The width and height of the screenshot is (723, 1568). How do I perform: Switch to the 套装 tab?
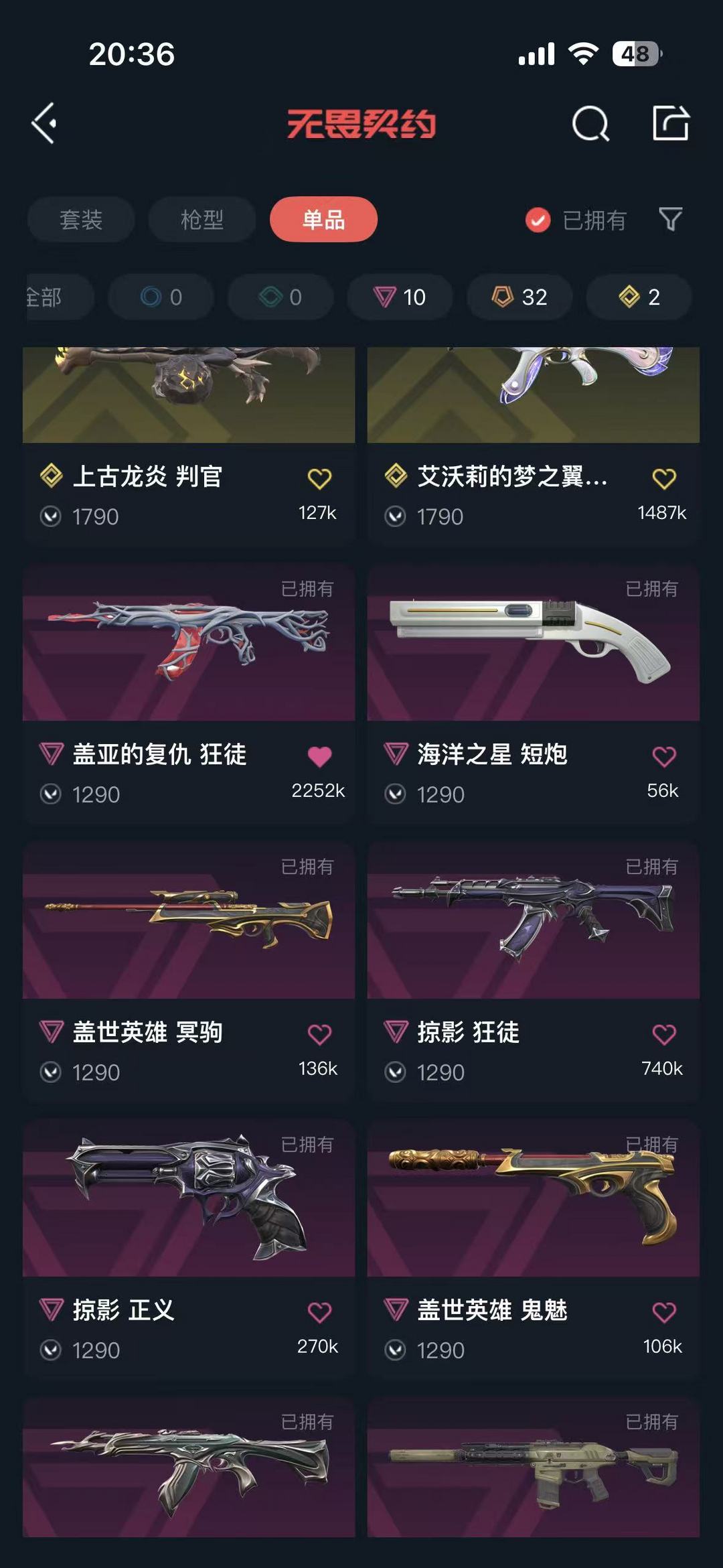(81, 219)
